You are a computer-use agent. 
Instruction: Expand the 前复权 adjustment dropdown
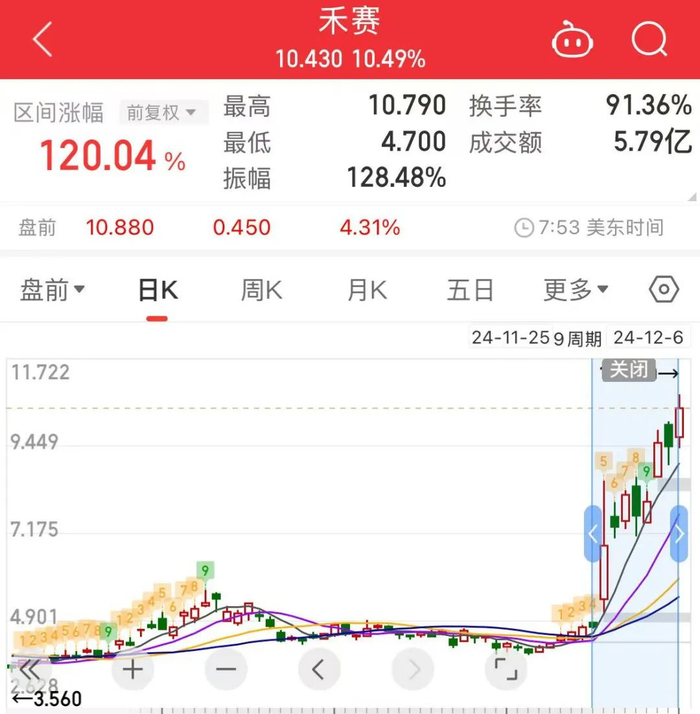[163, 112]
